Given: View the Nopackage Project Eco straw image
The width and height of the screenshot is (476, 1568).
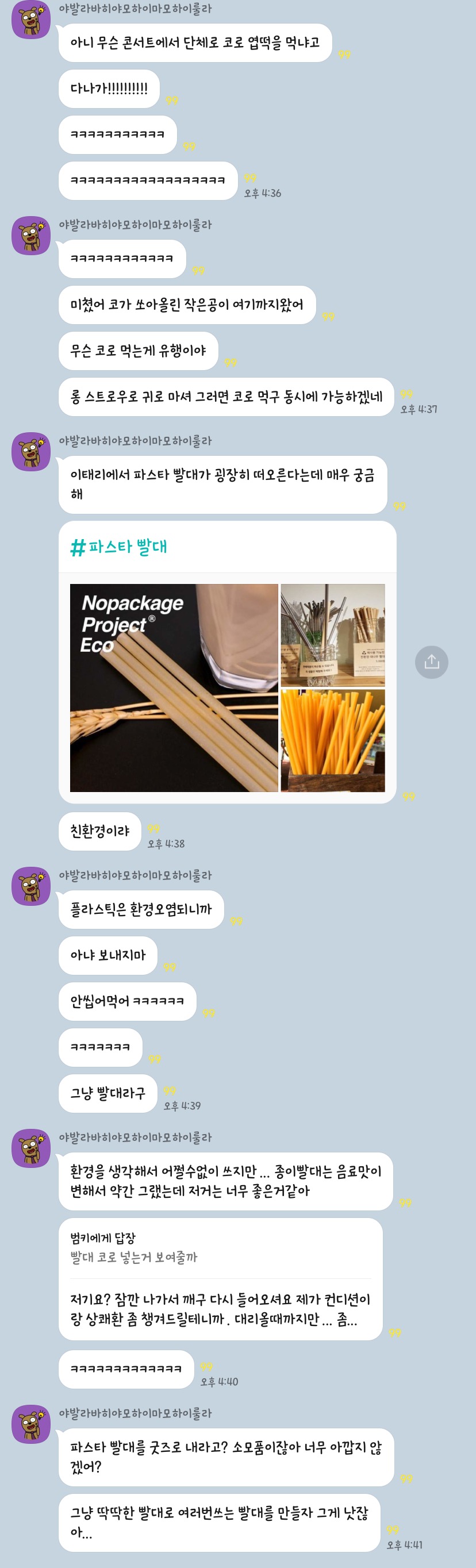Looking at the screenshot, I should coord(174,687).
